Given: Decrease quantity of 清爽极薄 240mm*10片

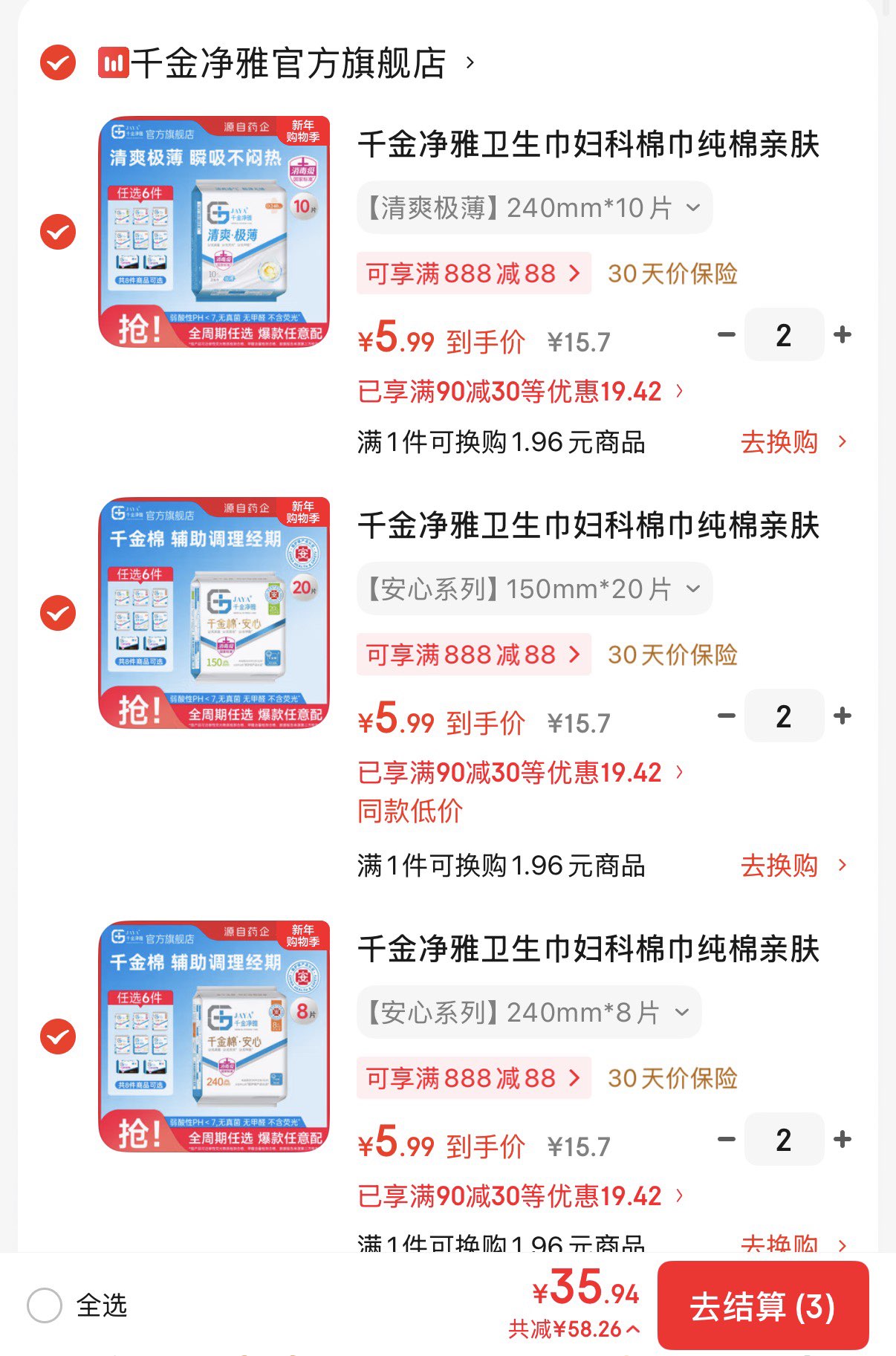Looking at the screenshot, I should pos(726,335).
